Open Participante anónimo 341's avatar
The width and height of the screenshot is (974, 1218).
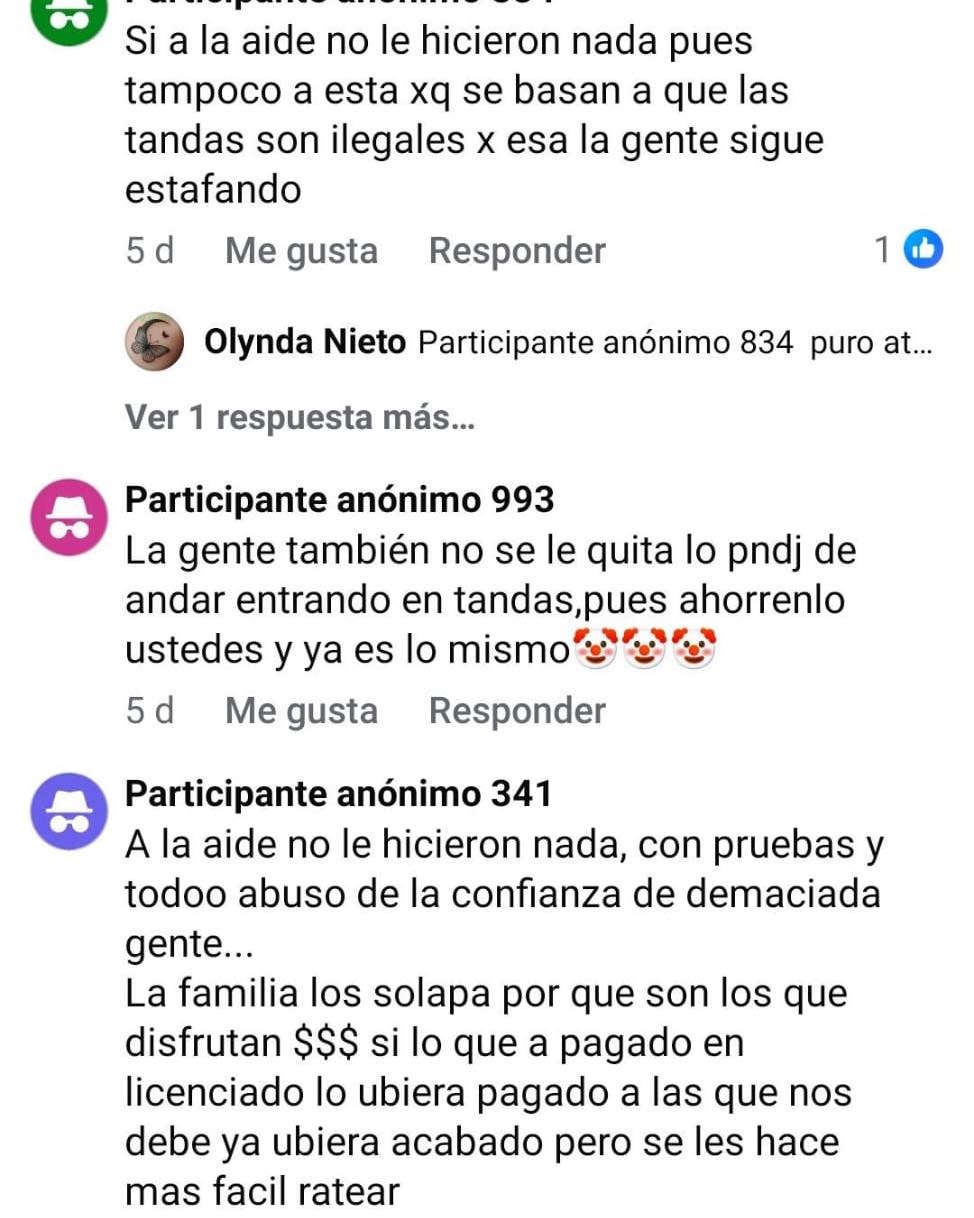[67, 808]
